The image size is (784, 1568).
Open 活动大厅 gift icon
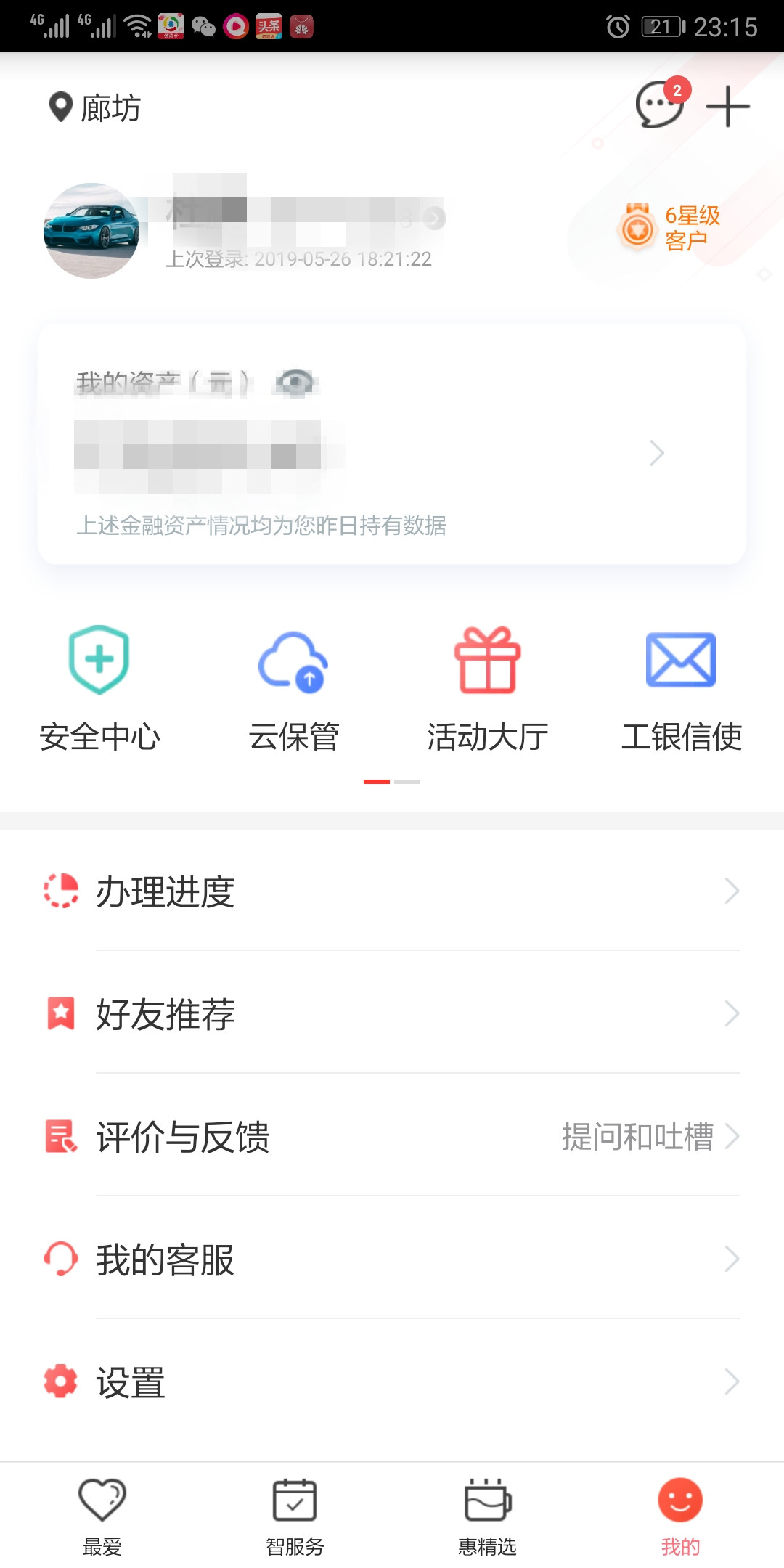(488, 661)
